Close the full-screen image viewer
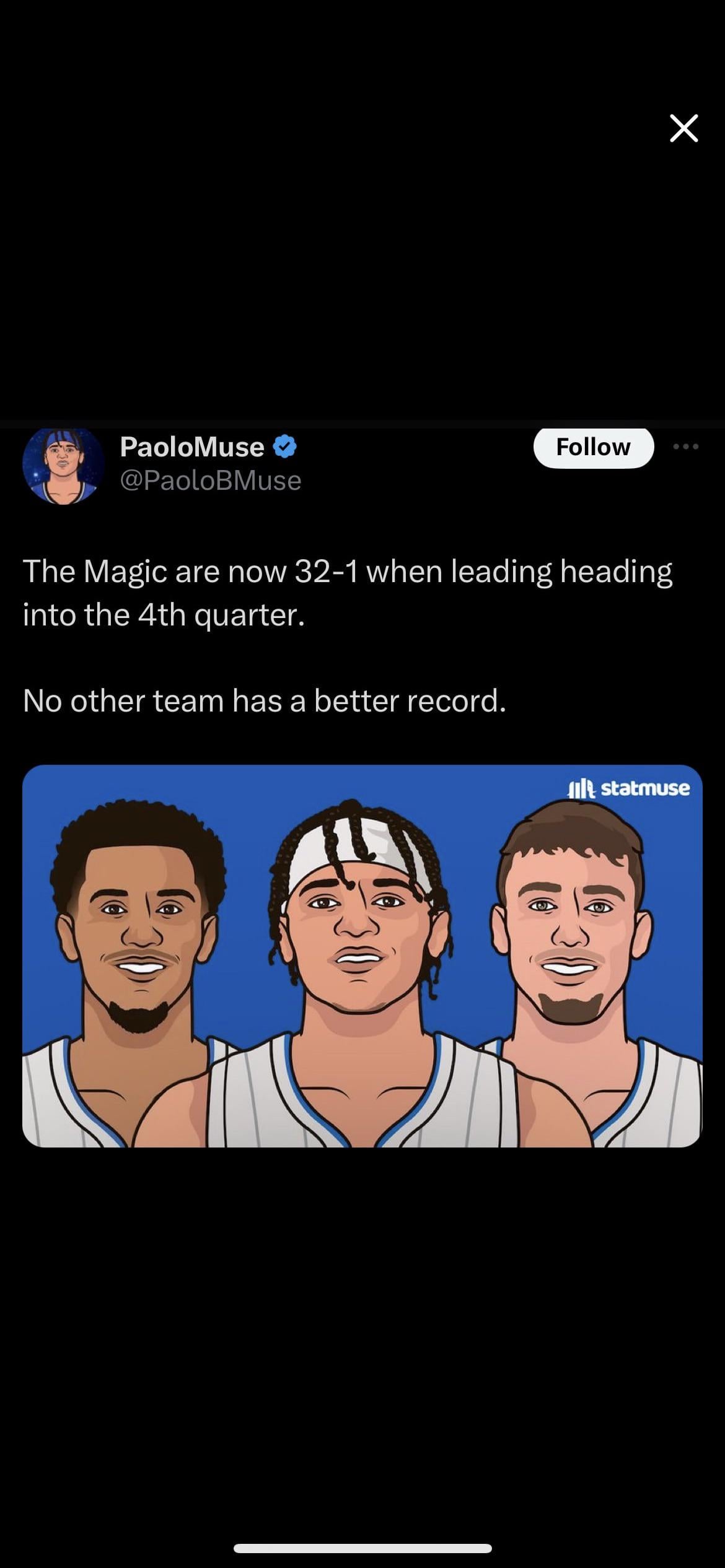This screenshot has height=1568, width=725. click(683, 128)
